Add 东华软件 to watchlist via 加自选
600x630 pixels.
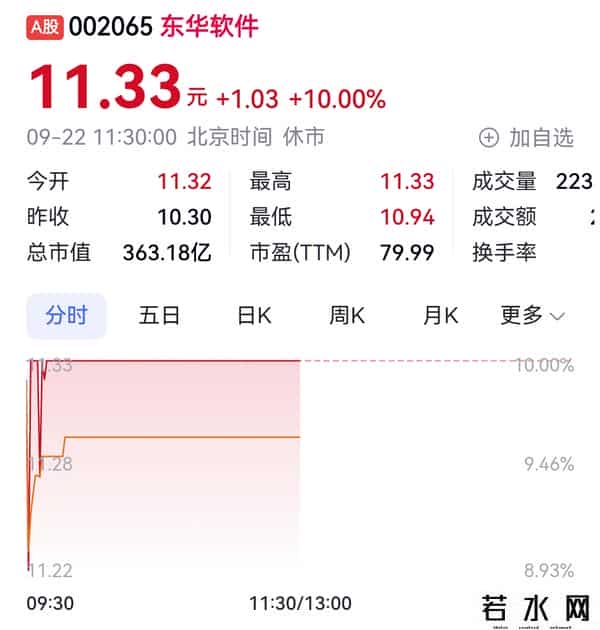(527, 137)
